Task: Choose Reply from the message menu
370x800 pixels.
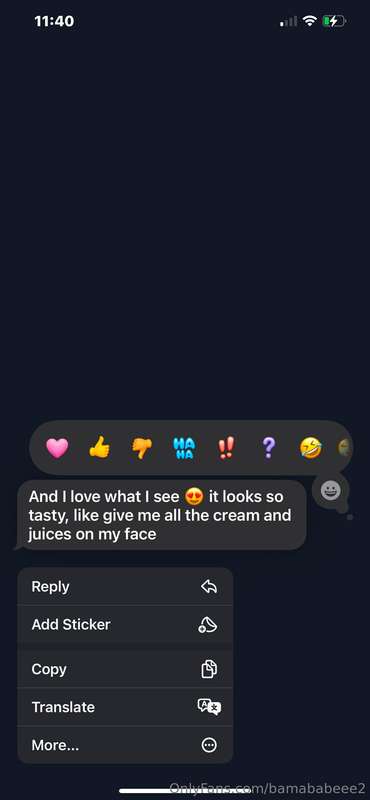Action: click(125, 587)
